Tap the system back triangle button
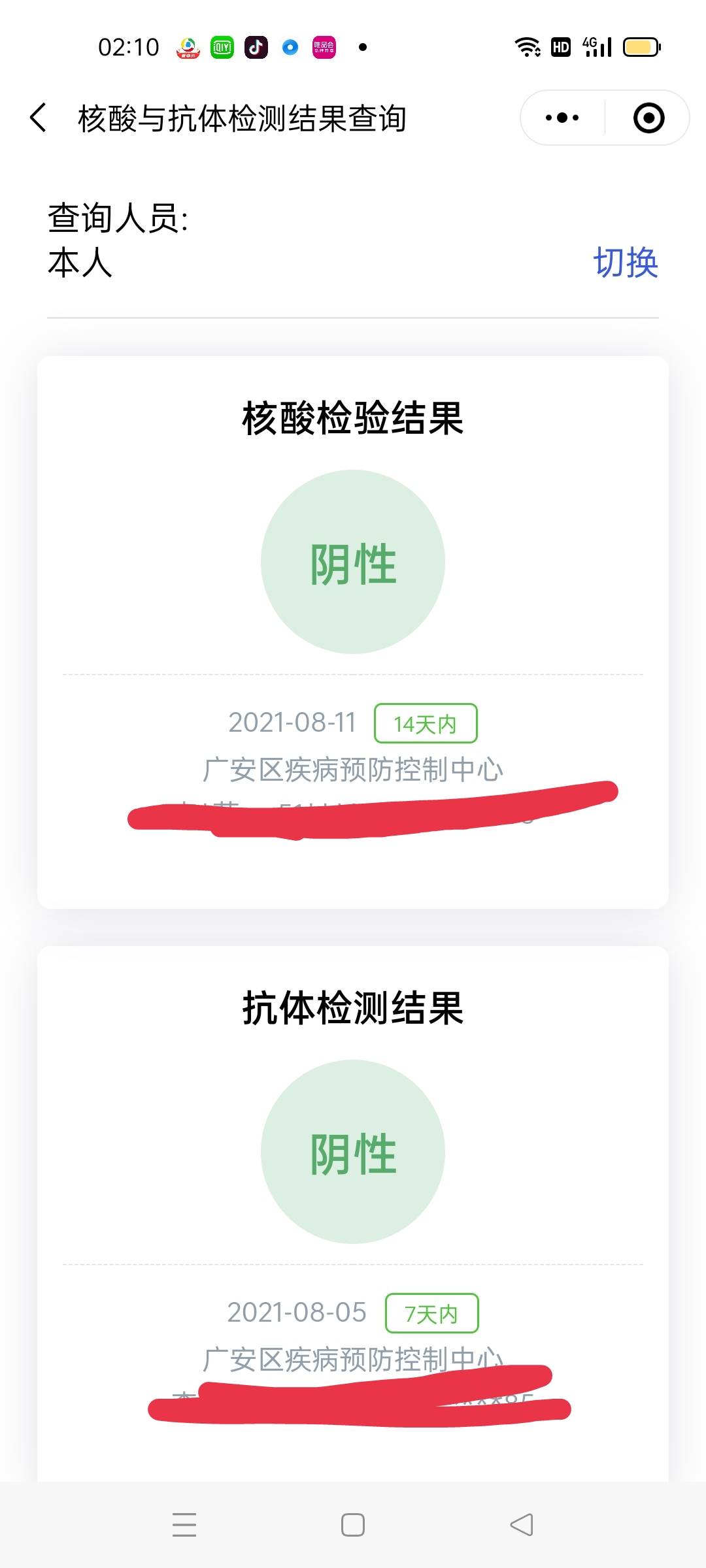This screenshot has width=706, height=1568. [522, 1524]
